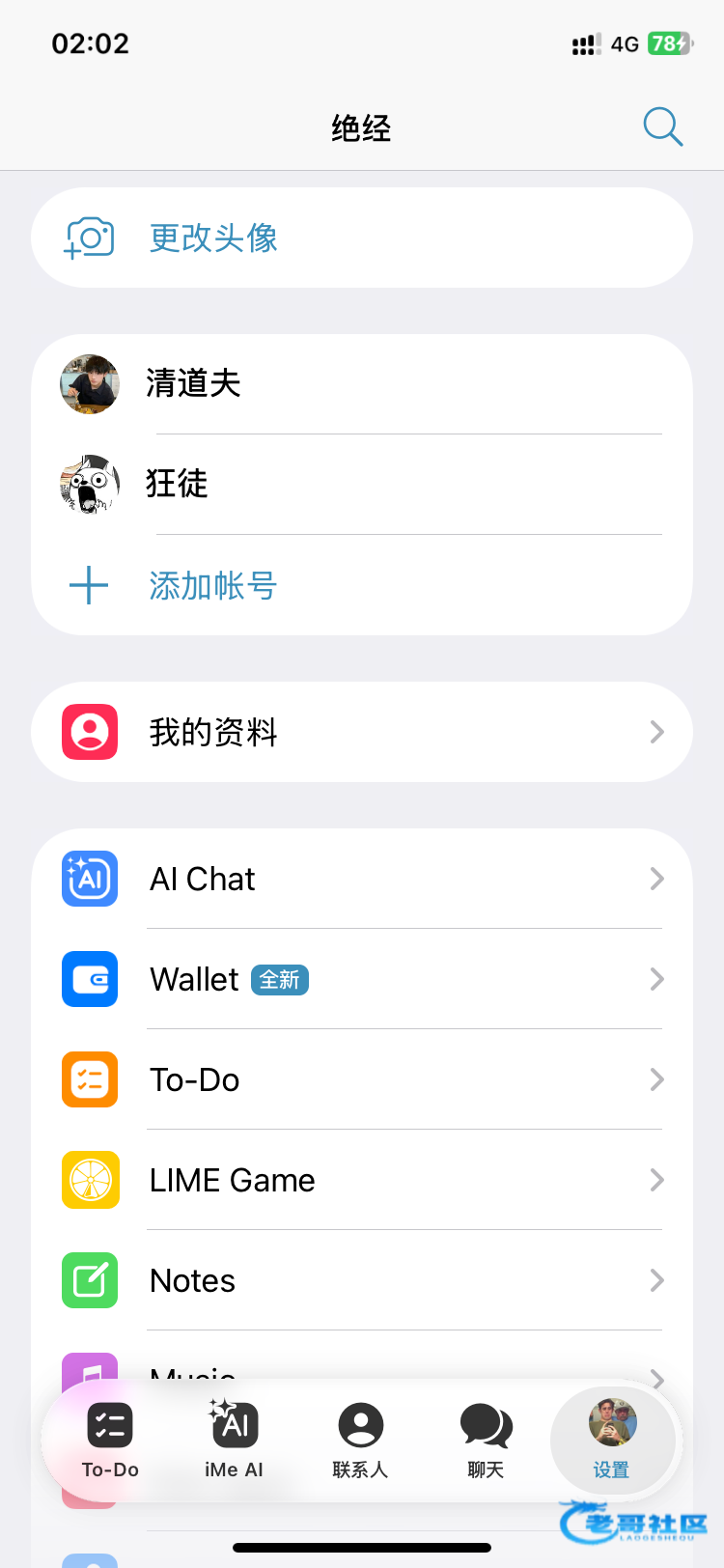Open the AI Chat row

361,879
